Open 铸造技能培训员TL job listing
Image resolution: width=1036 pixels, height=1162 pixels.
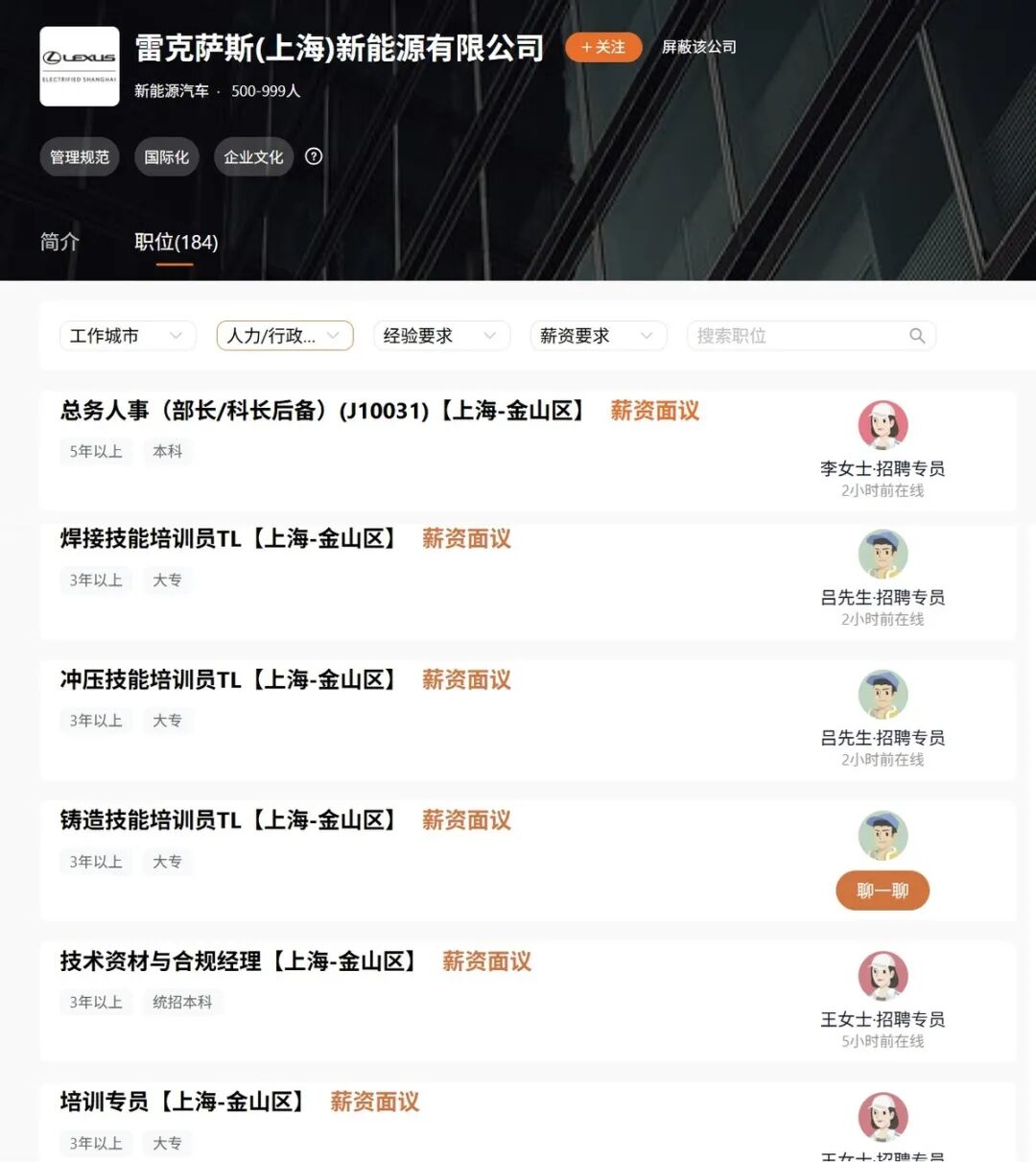(x=228, y=820)
